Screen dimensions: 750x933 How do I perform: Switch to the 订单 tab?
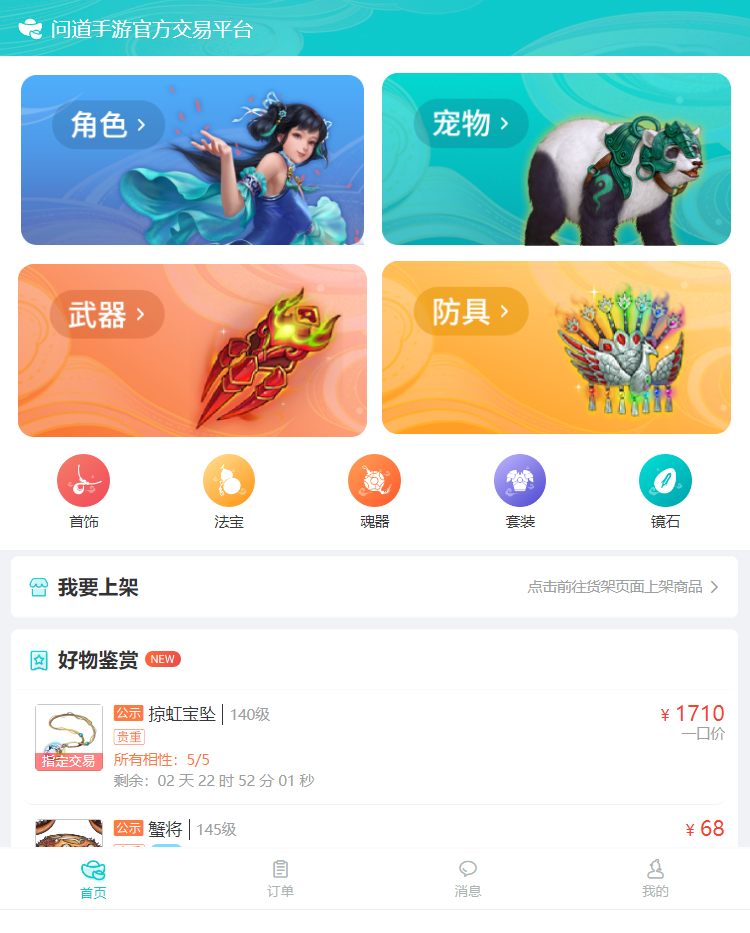281,879
